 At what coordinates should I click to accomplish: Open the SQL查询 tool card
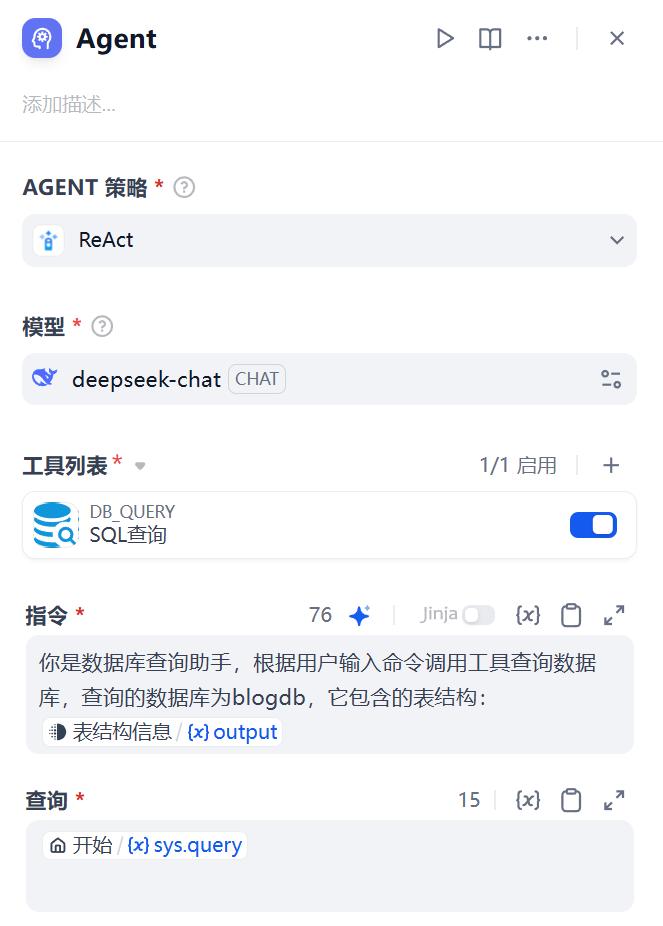point(300,524)
